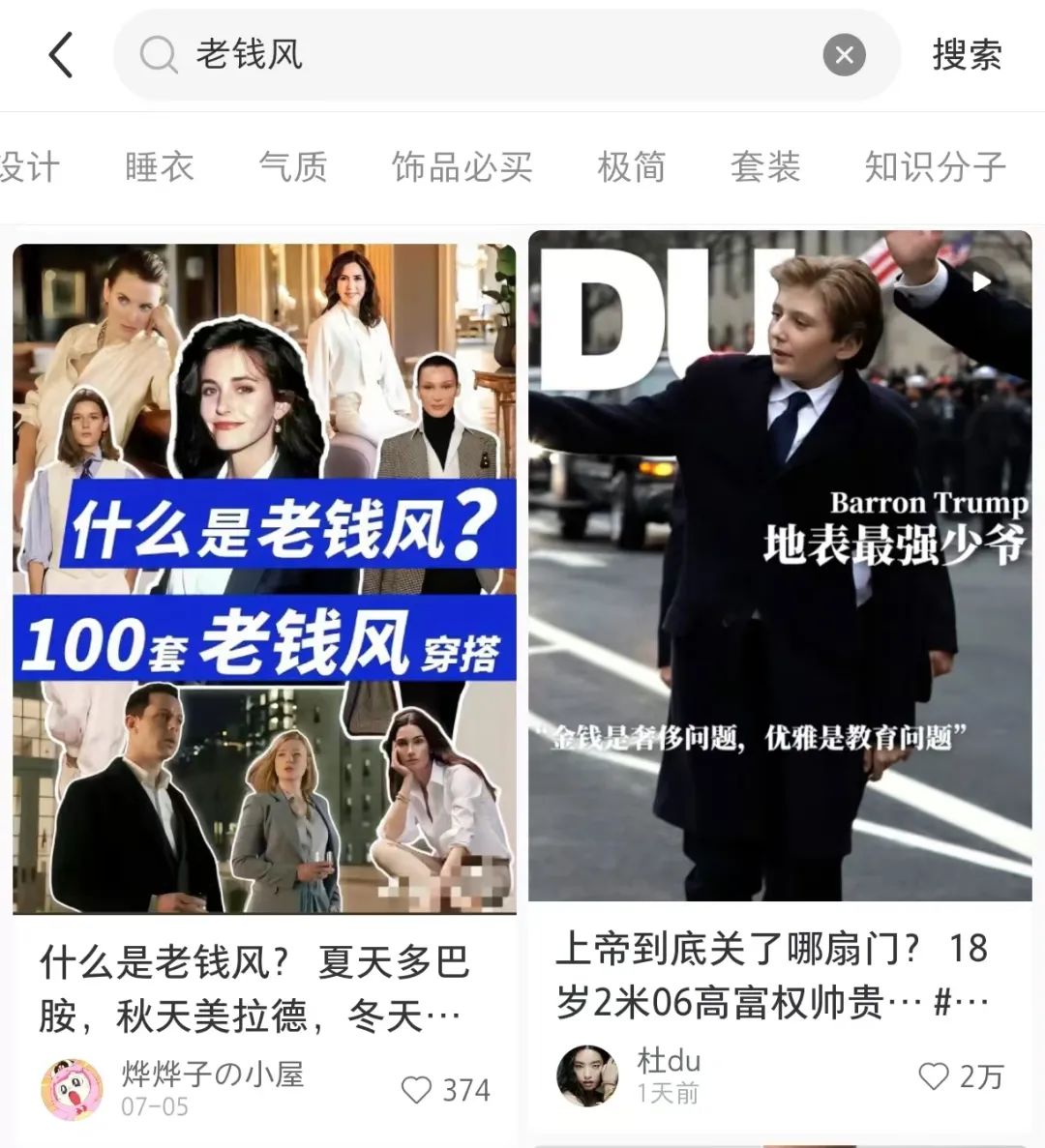1045x1148 pixels.
Task: Select the 睡衣 filter chip
Action: coord(160,167)
